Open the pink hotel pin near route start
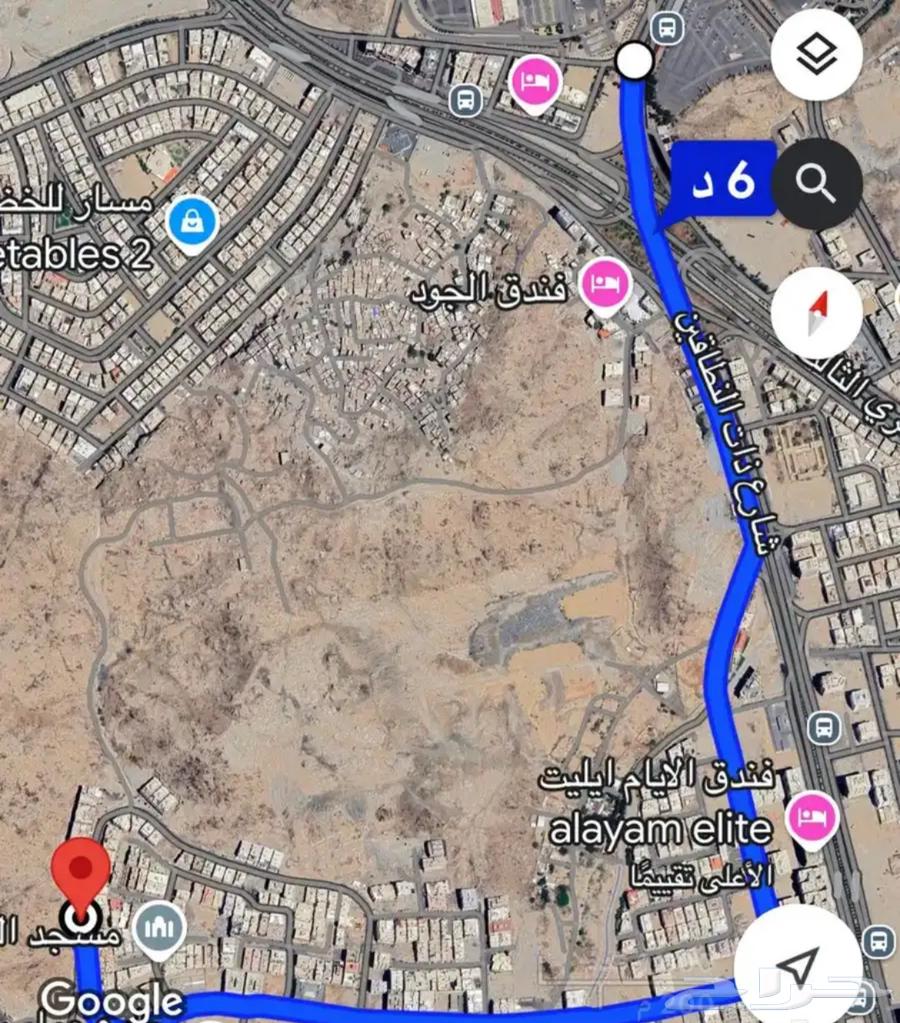Image resolution: width=900 pixels, height=1023 pixels. 537,82
